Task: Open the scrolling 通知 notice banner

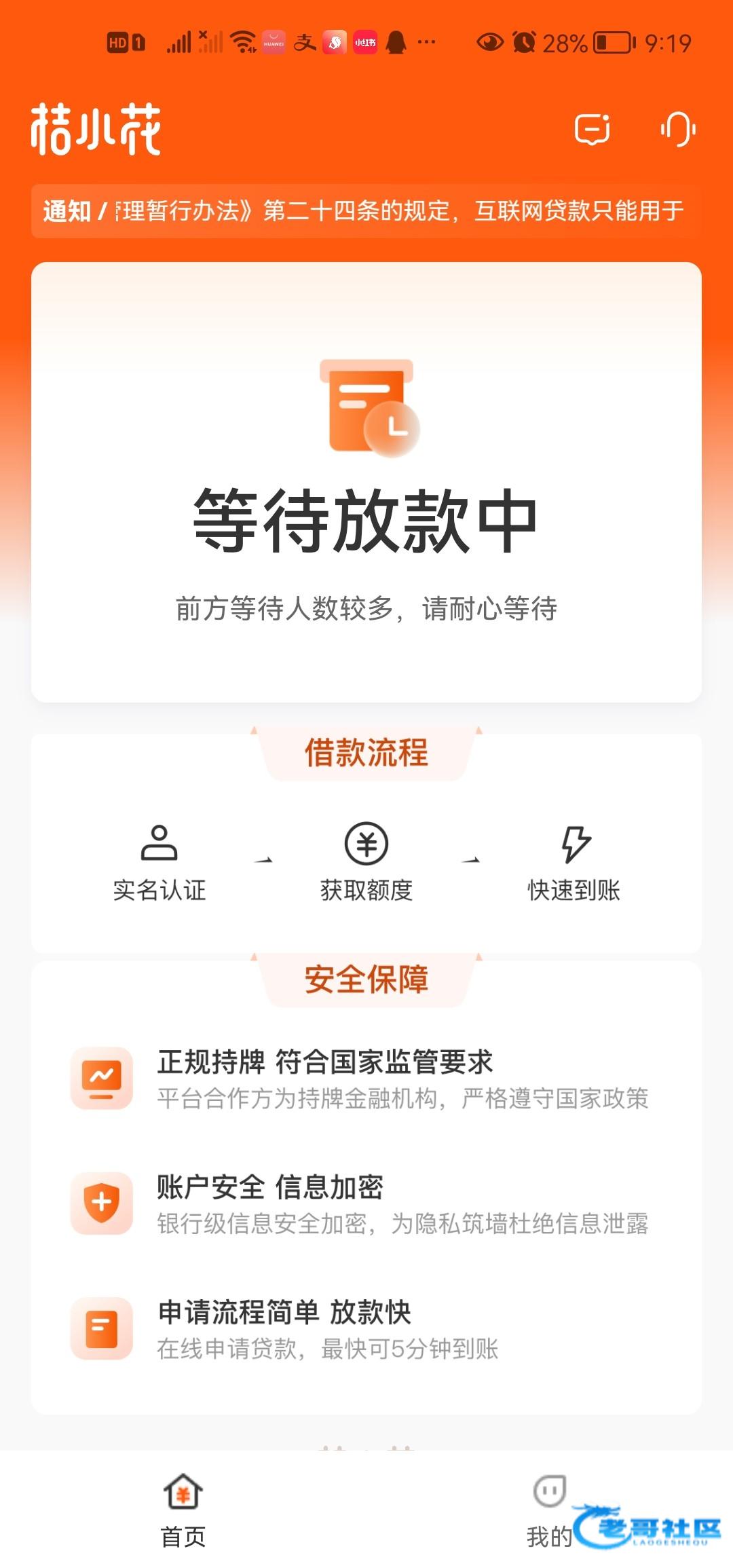Action: click(x=366, y=211)
